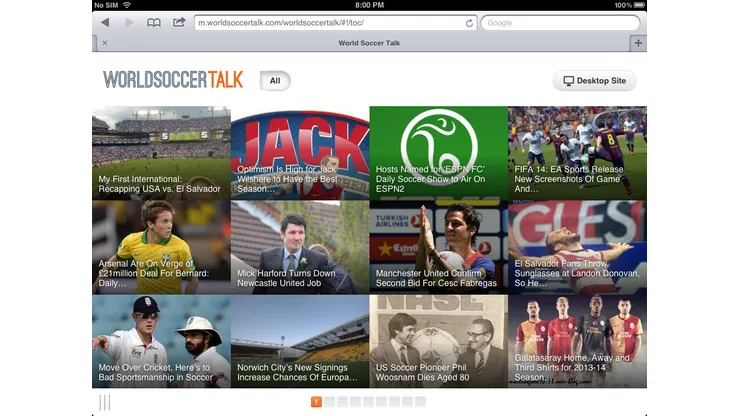Open the Phil Woosnam obituary article
Image resolution: width=740 pixels, height=416 pixels.
click(x=438, y=341)
